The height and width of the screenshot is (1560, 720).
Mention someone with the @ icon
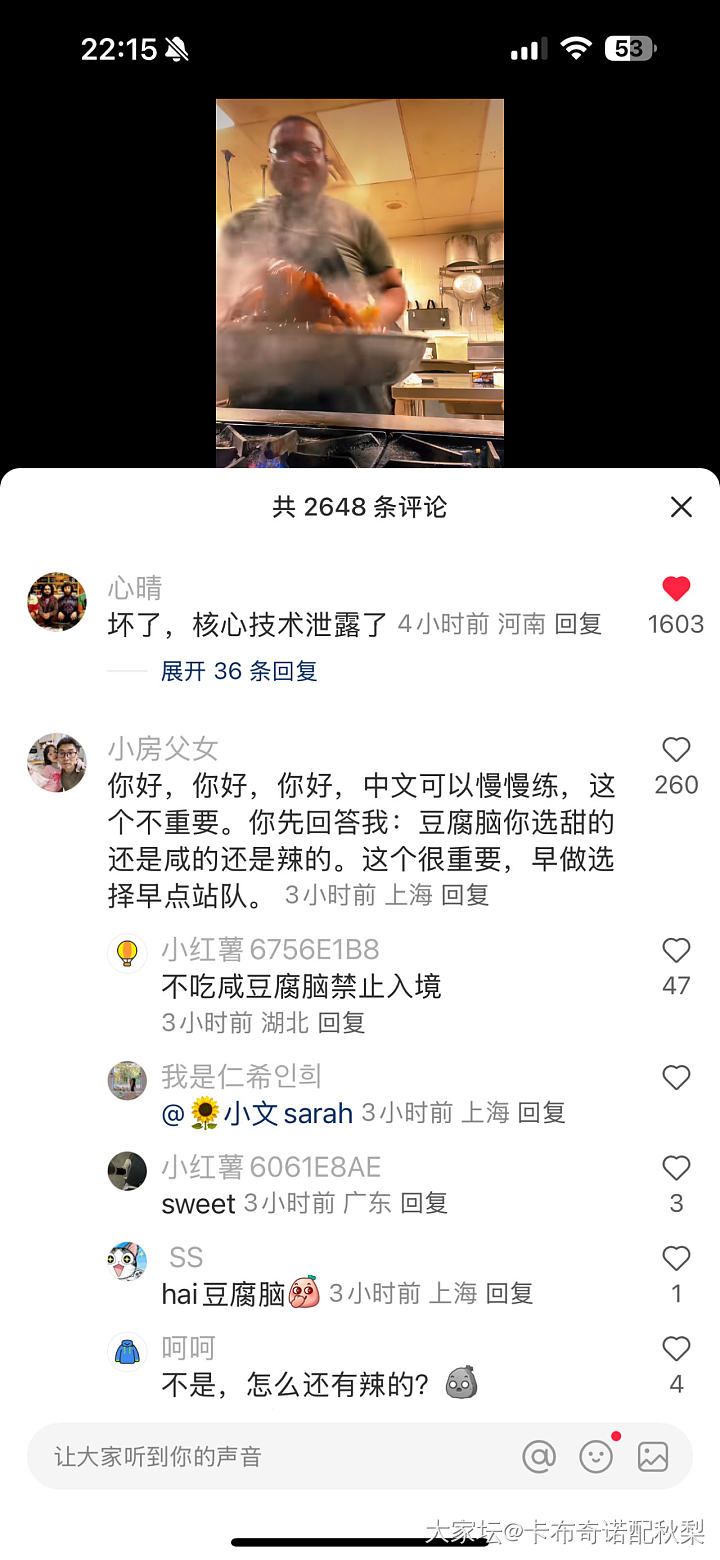pyautogui.click(x=539, y=1457)
